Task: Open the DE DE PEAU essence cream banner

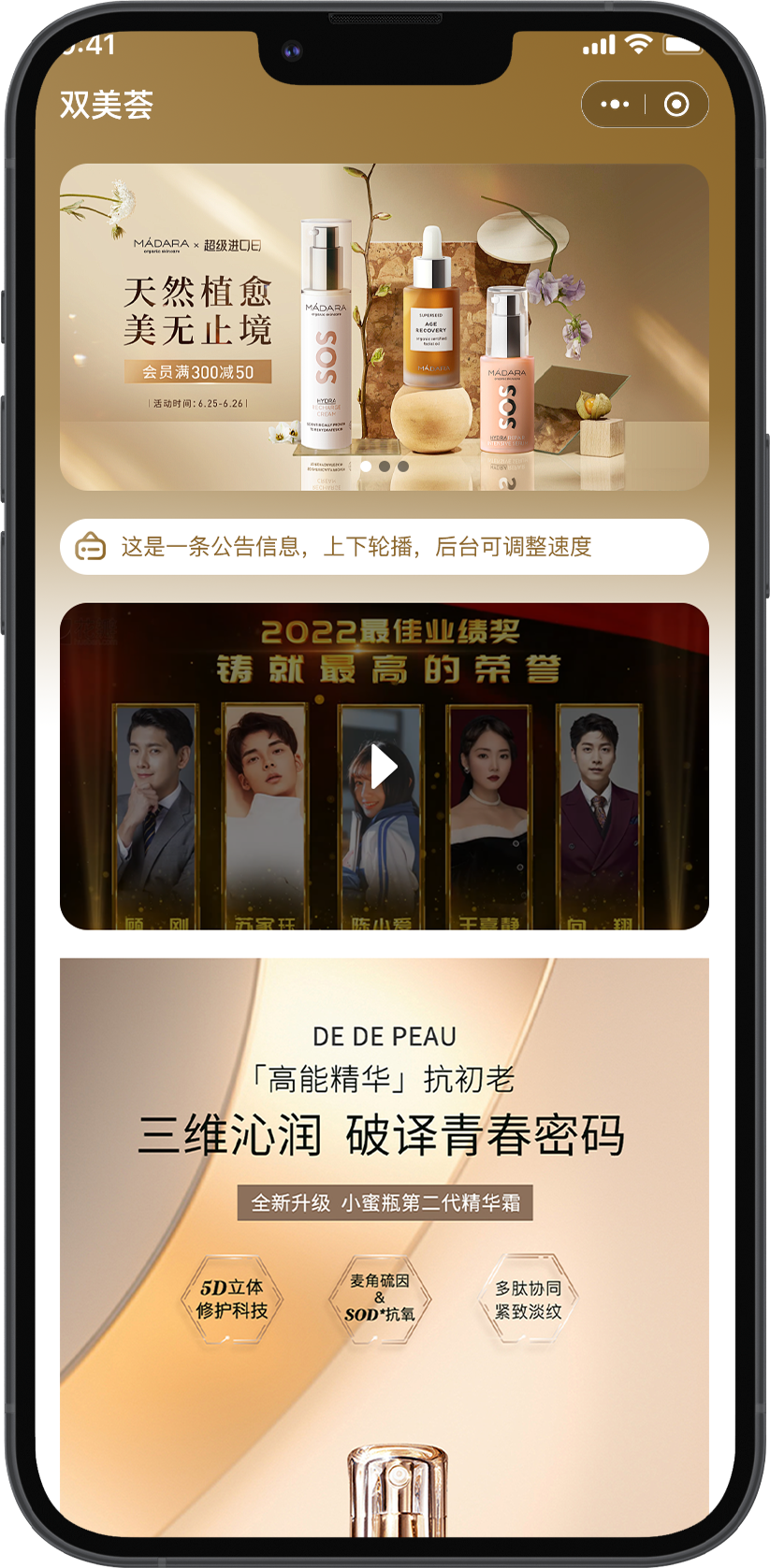Action: coord(384,1216)
